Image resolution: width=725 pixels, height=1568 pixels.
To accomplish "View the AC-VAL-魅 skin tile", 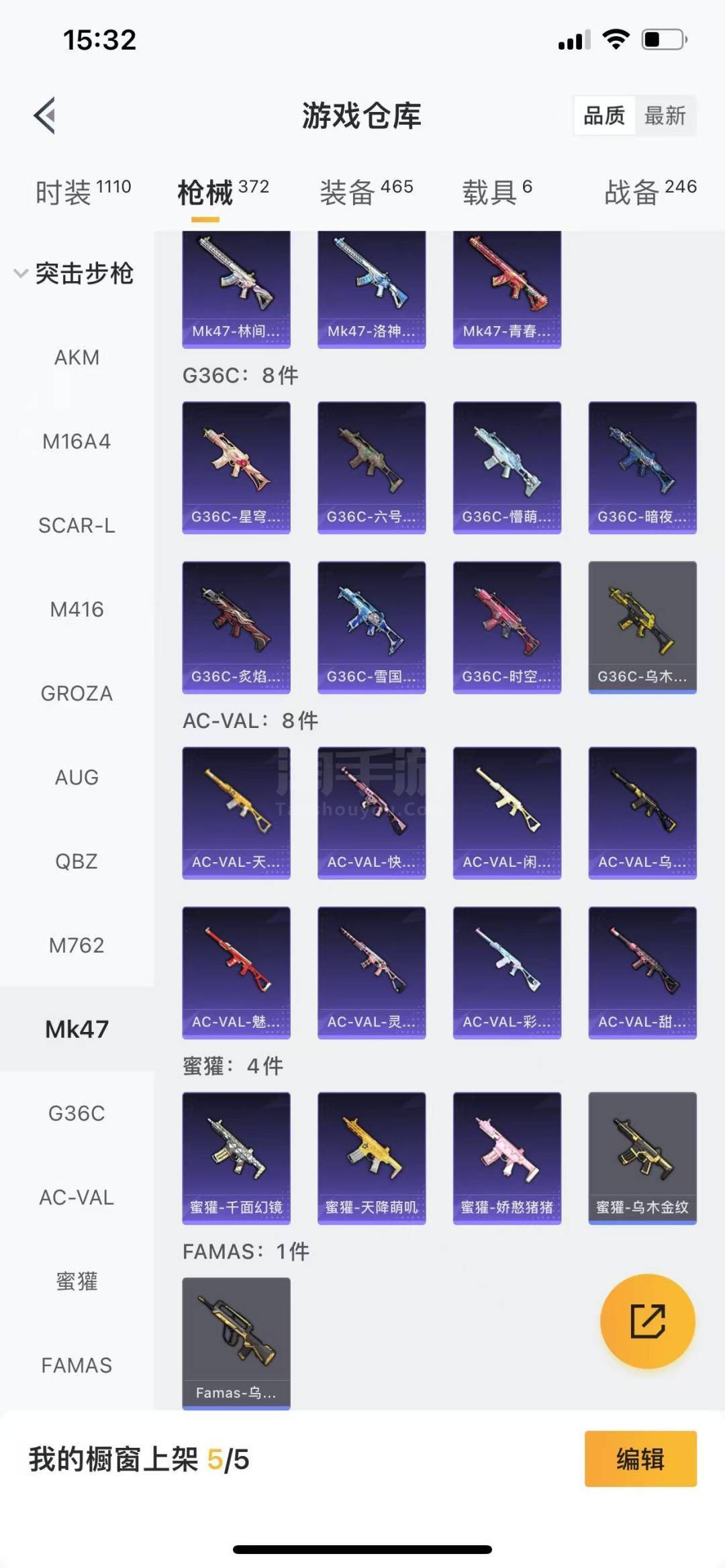I will tap(236, 972).
